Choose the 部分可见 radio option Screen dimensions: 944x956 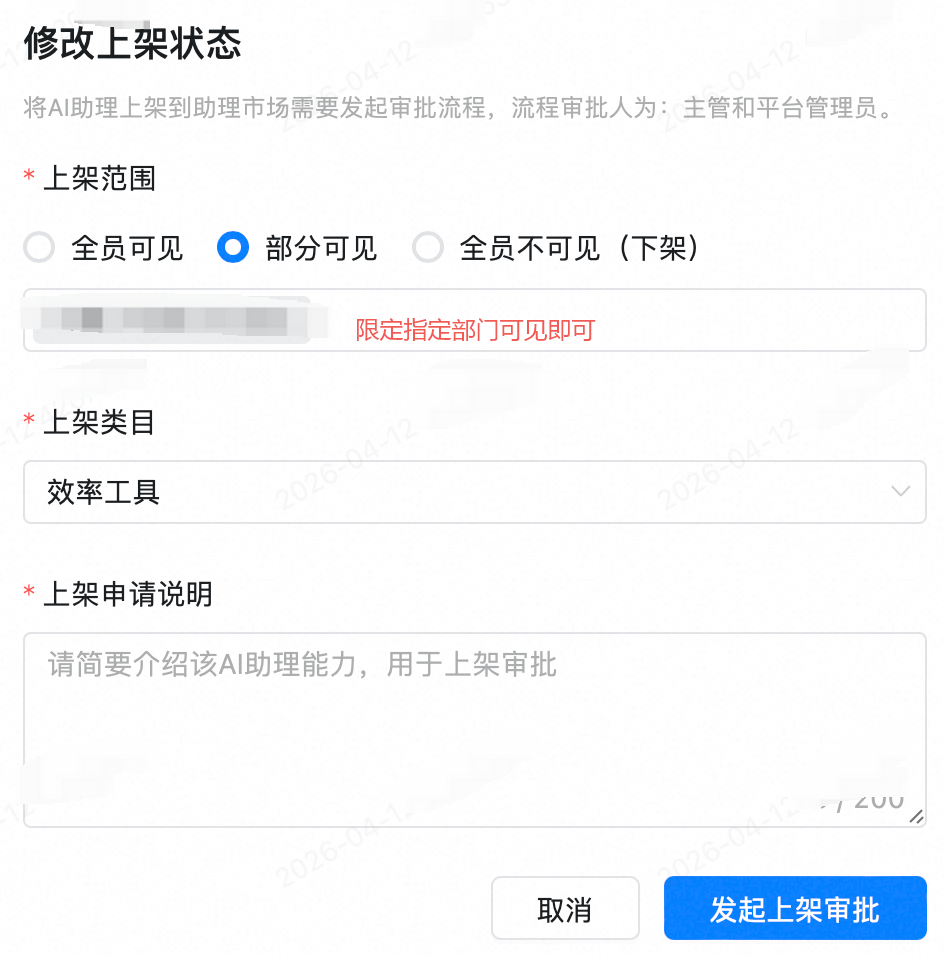tap(233, 248)
